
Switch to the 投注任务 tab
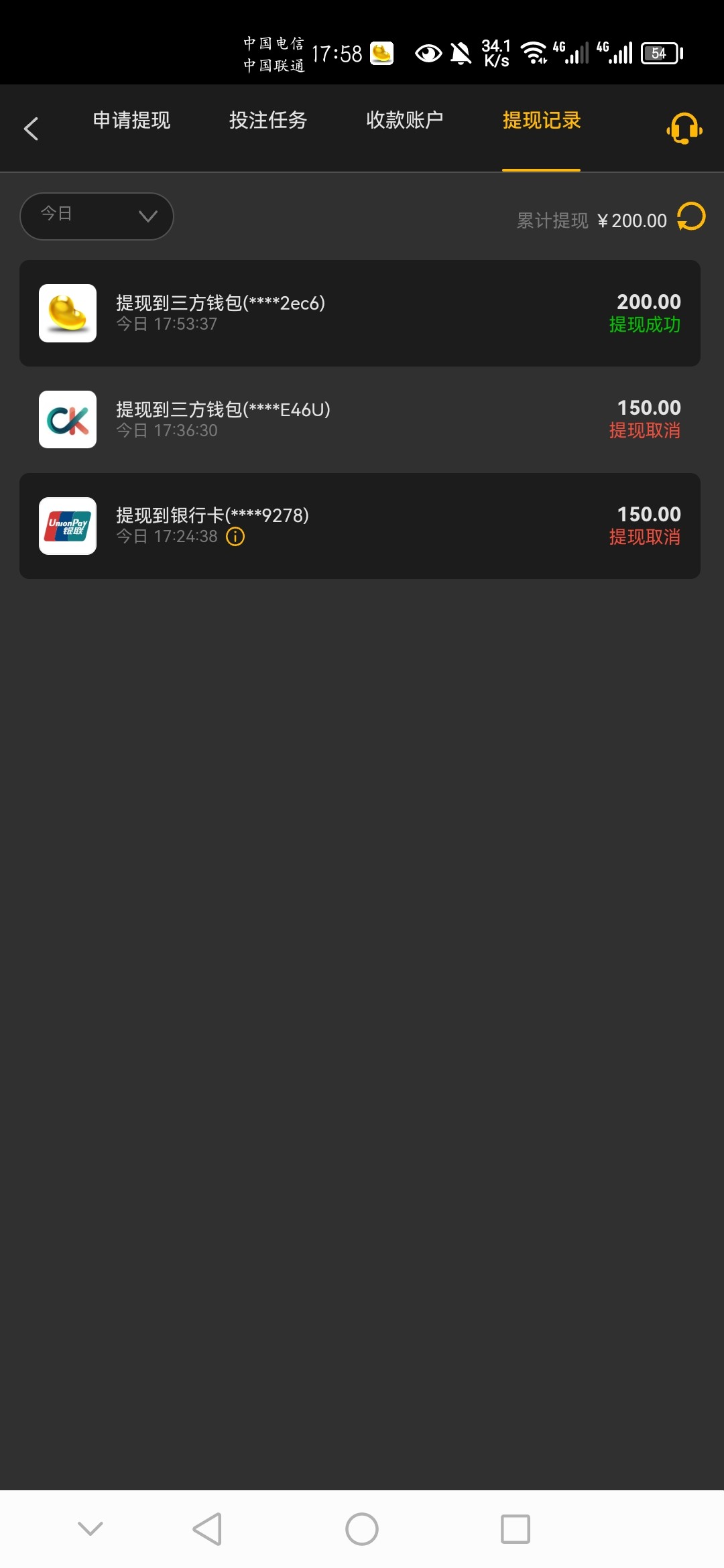(x=268, y=121)
